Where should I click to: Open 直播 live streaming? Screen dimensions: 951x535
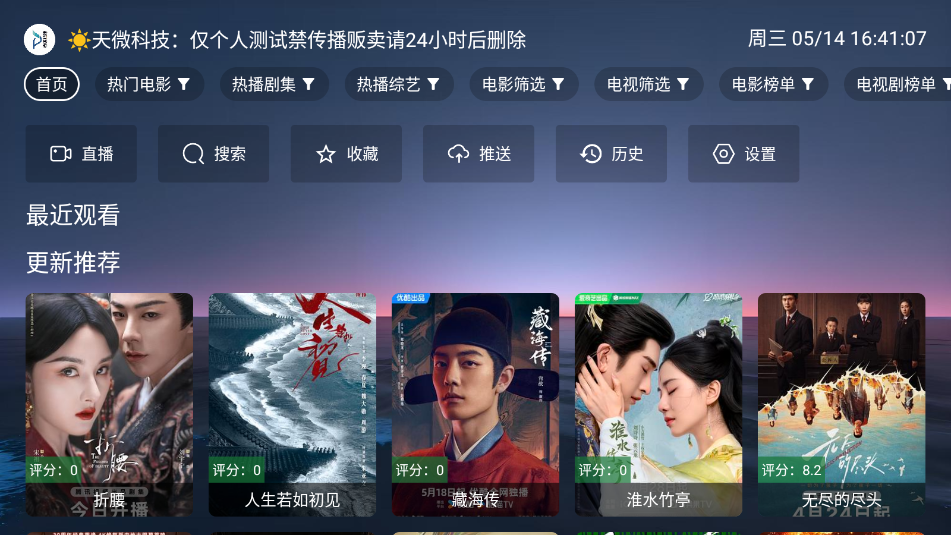(x=81, y=154)
